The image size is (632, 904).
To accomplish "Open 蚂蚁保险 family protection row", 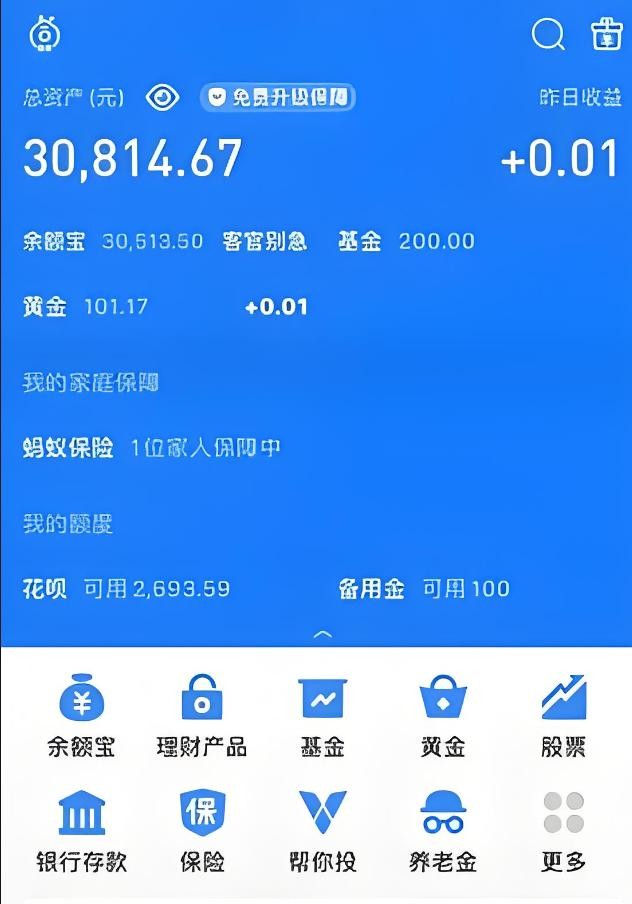I will coord(152,448).
